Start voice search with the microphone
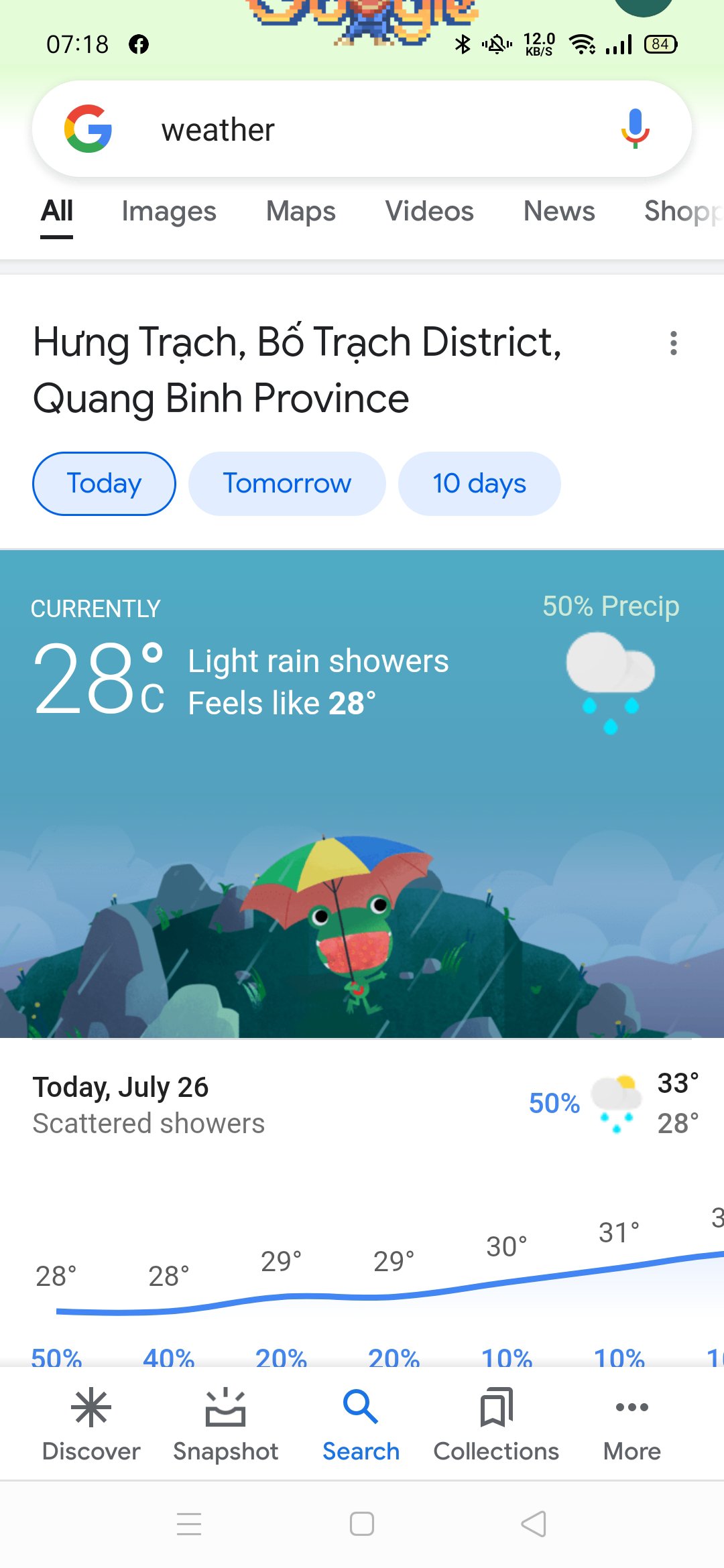Screen dimensions: 724x1568 (x=634, y=128)
